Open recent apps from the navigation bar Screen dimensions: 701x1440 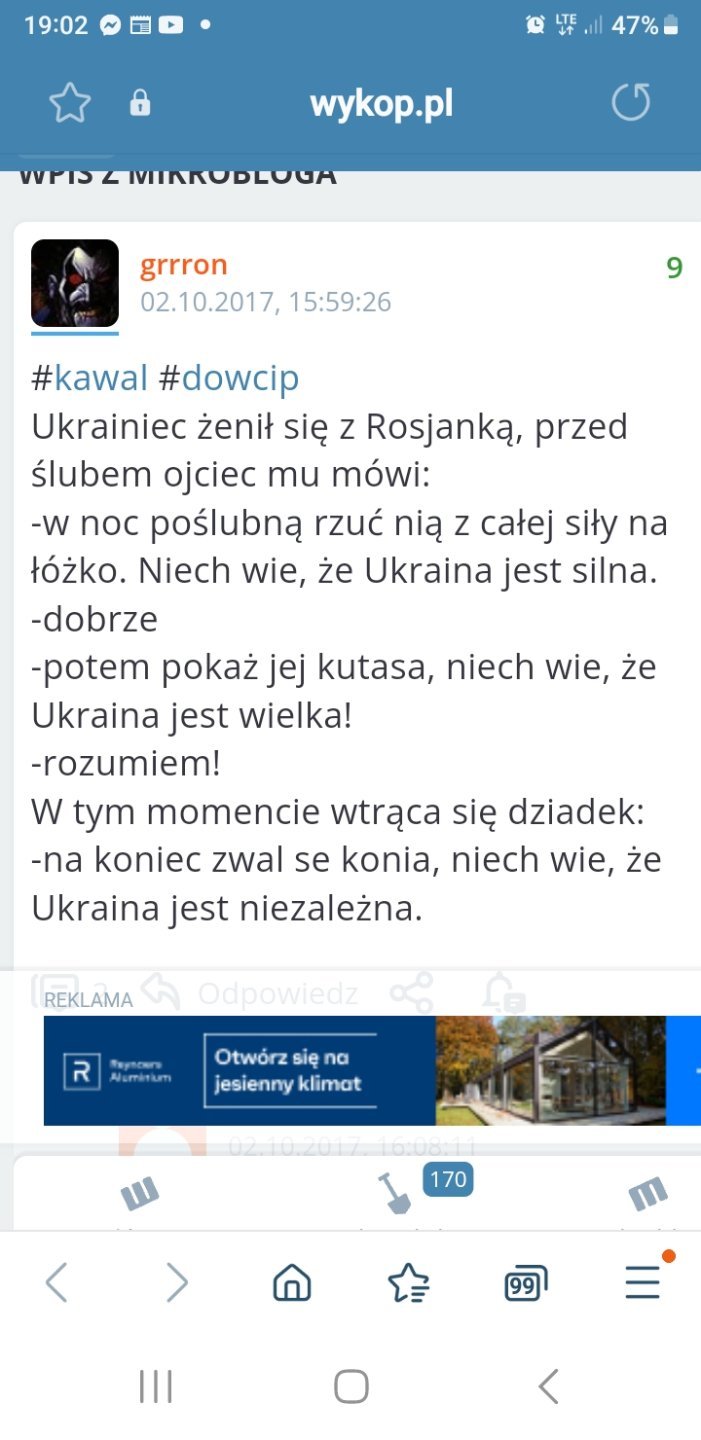(x=155, y=1386)
